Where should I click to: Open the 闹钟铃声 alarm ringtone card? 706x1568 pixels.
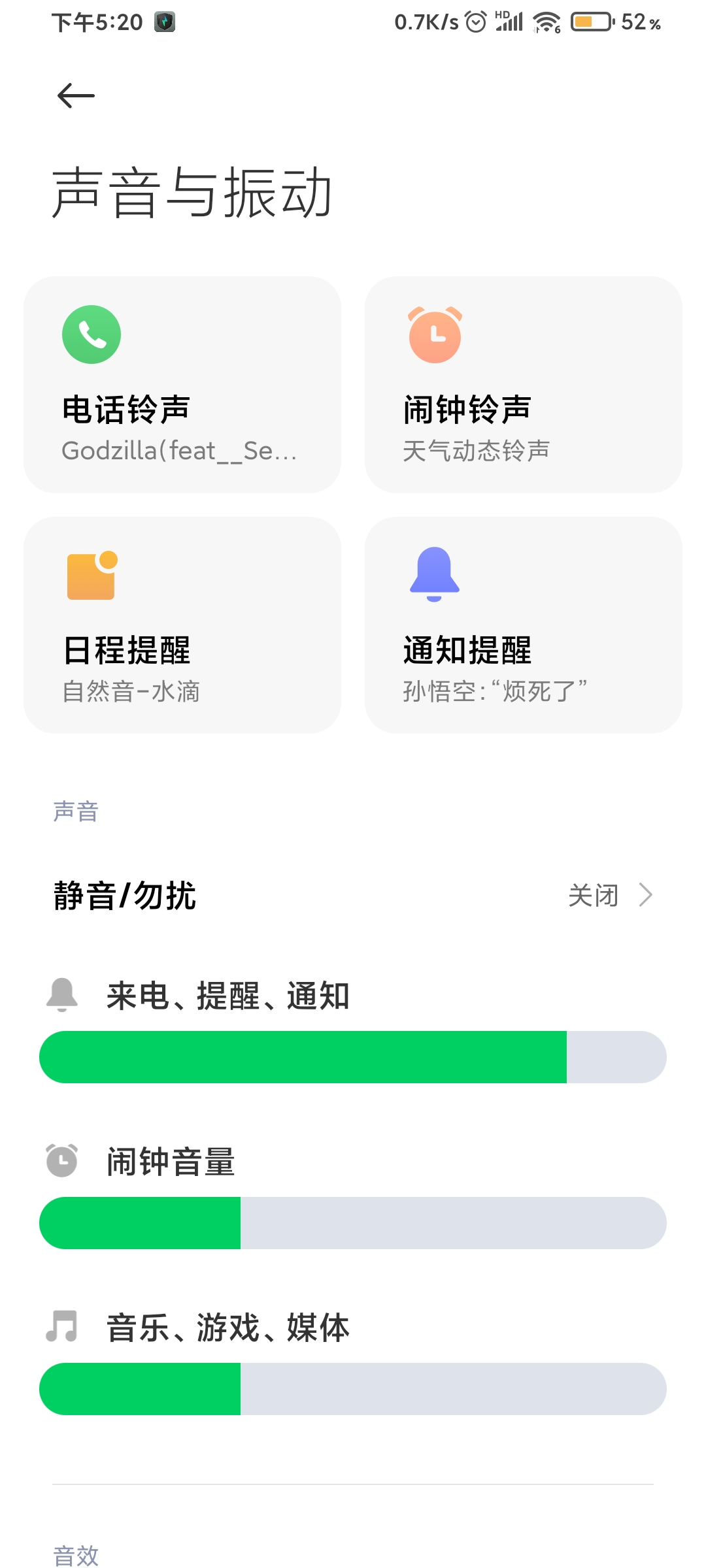[x=524, y=385]
